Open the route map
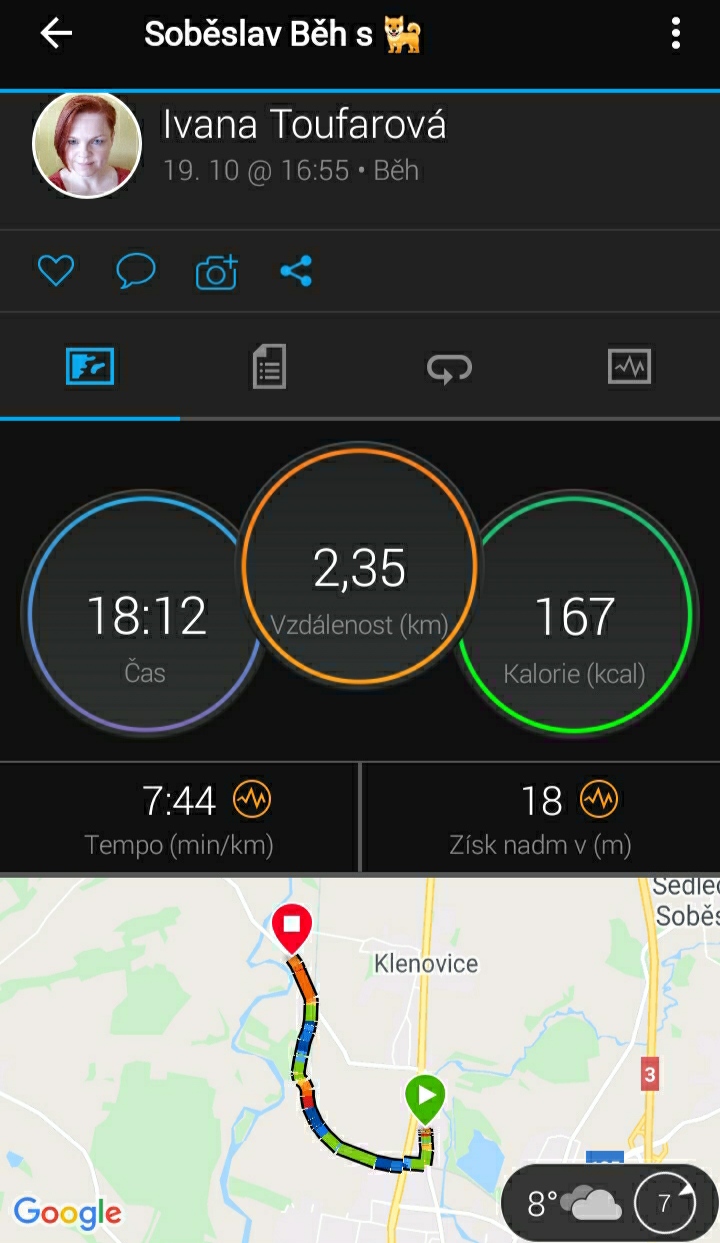This screenshot has width=720, height=1243. [x=360, y=1060]
